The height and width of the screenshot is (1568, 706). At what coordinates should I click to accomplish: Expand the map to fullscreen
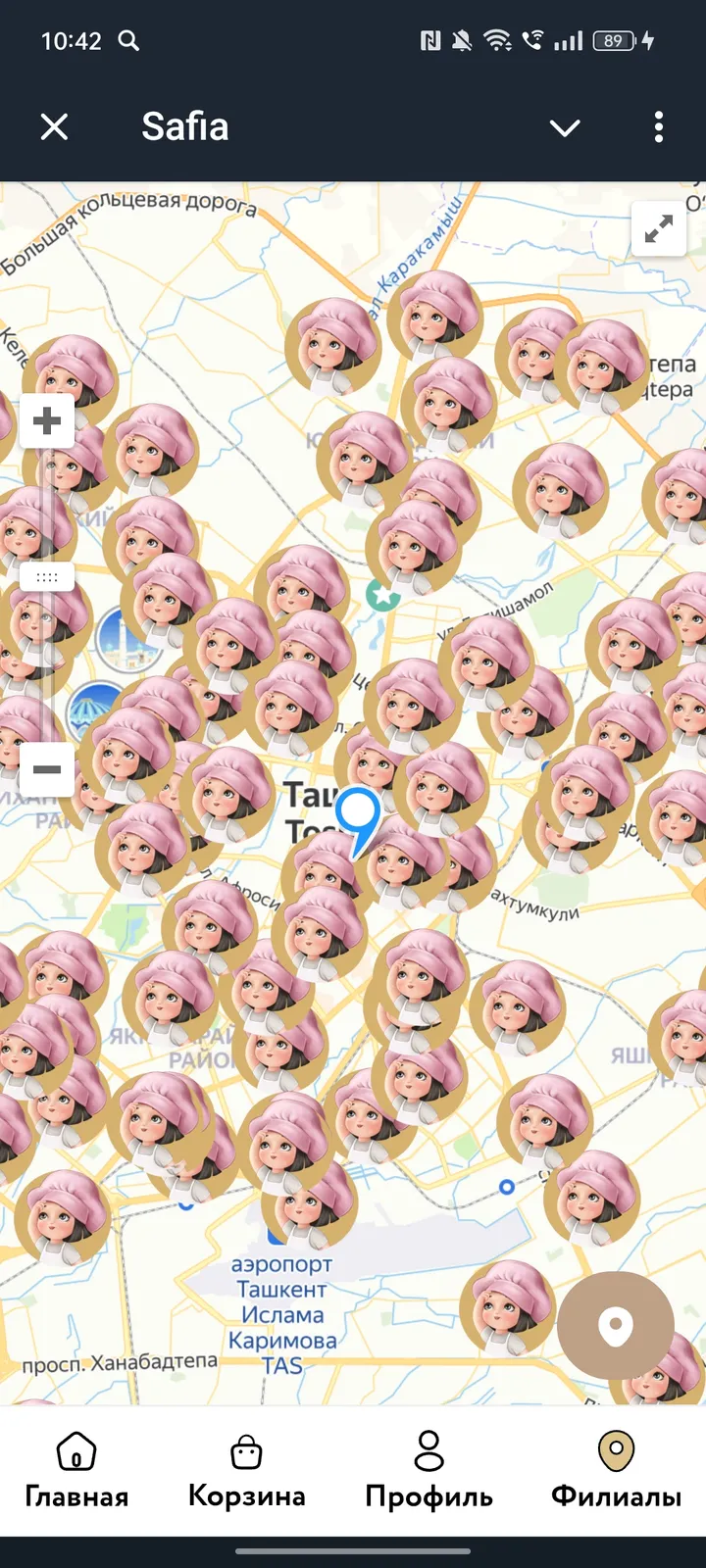[658, 228]
